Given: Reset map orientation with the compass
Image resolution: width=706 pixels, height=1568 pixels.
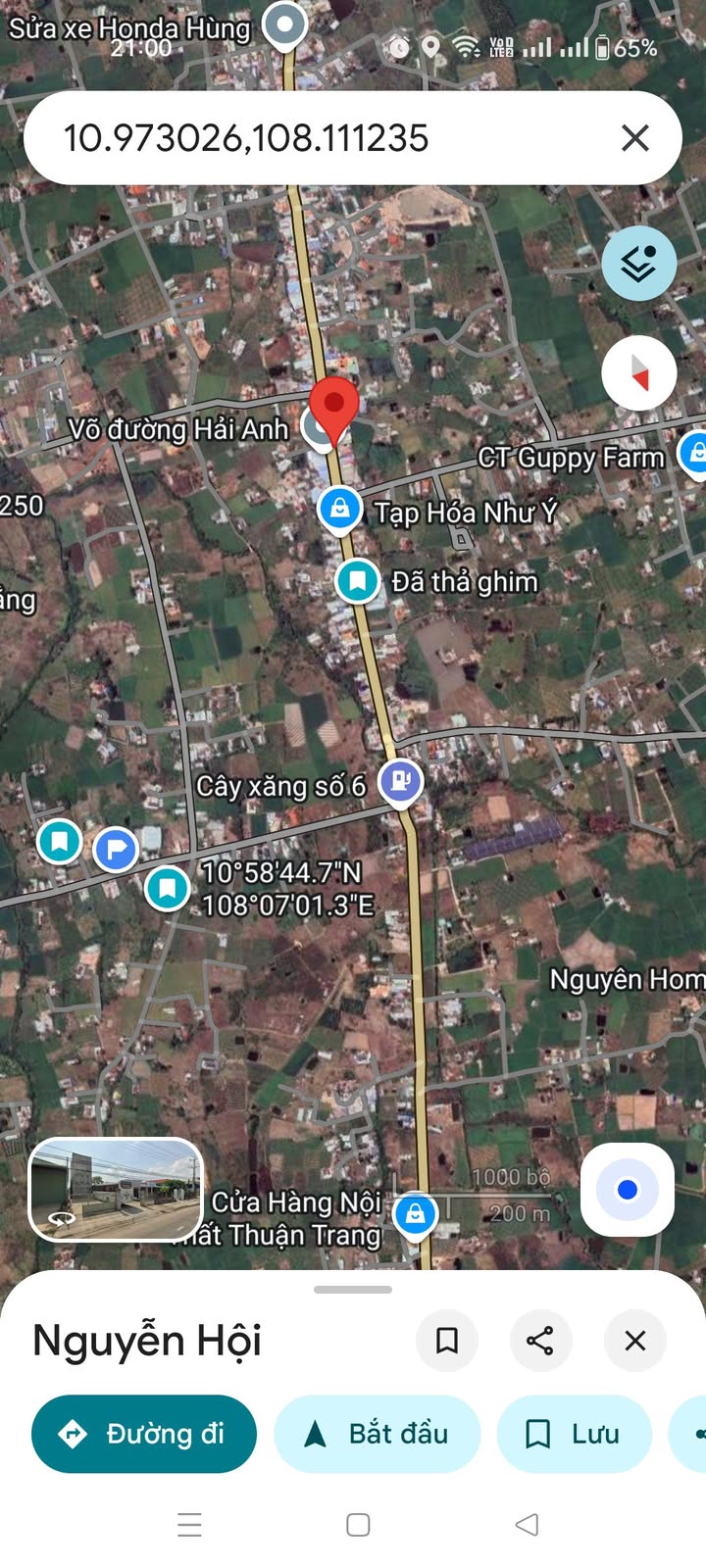Looking at the screenshot, I should click(x=639, y=373).
